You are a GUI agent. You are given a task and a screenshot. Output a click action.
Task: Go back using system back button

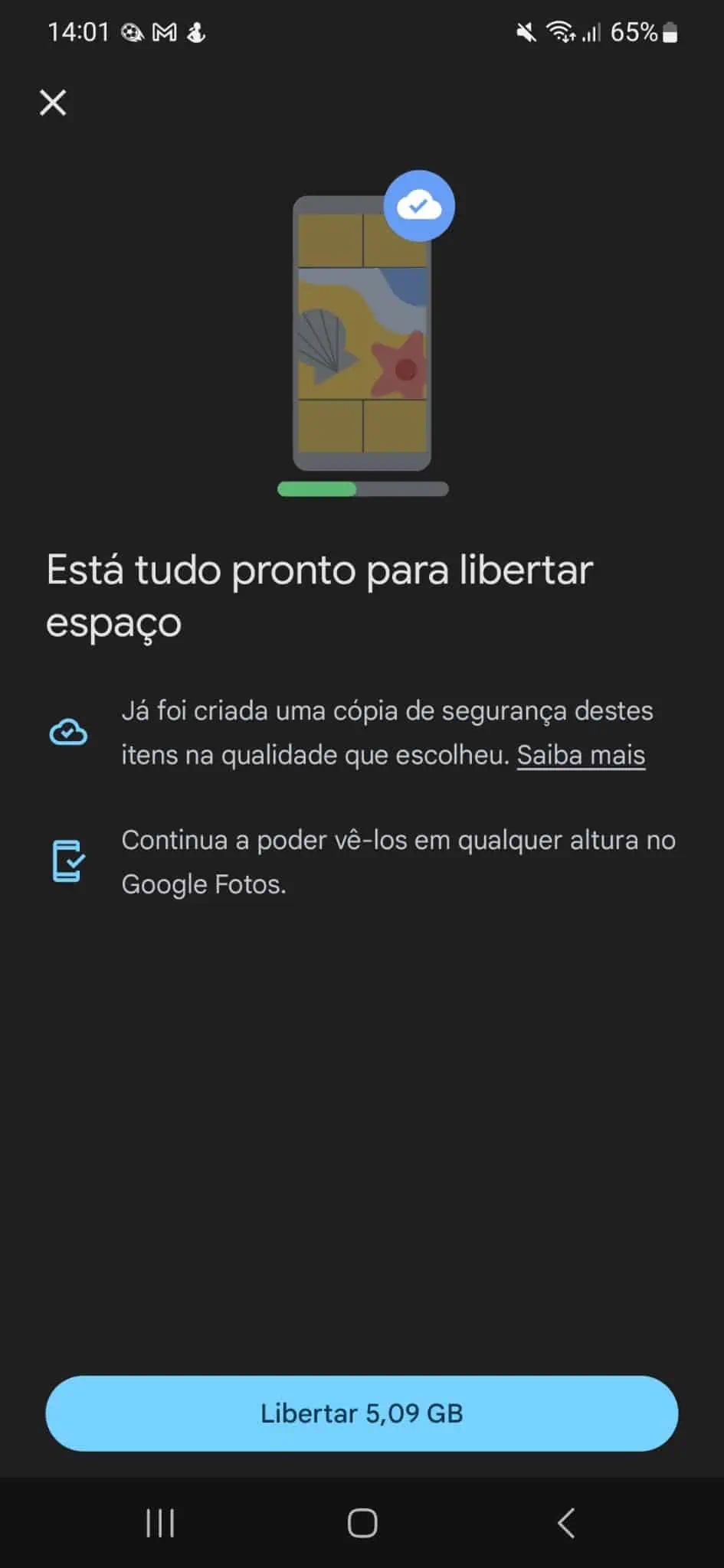pos(565,1523)
